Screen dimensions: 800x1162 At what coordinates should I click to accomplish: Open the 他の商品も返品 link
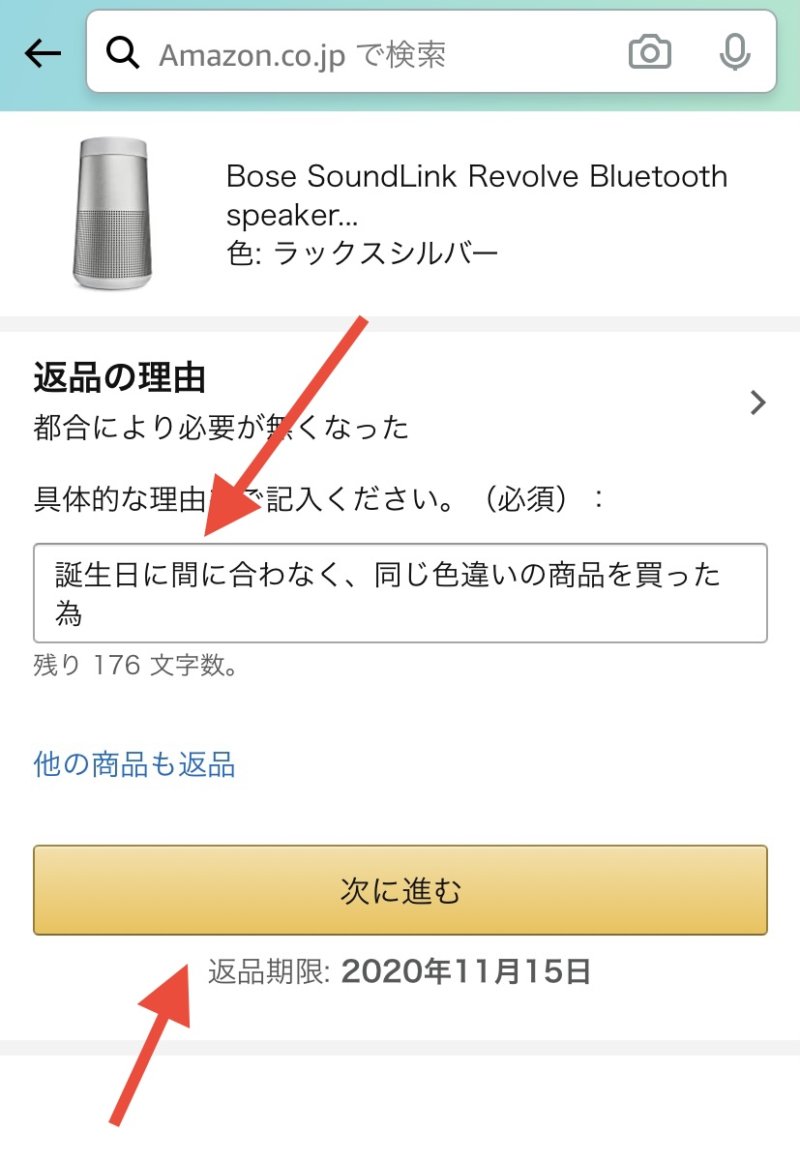[134, 765]
